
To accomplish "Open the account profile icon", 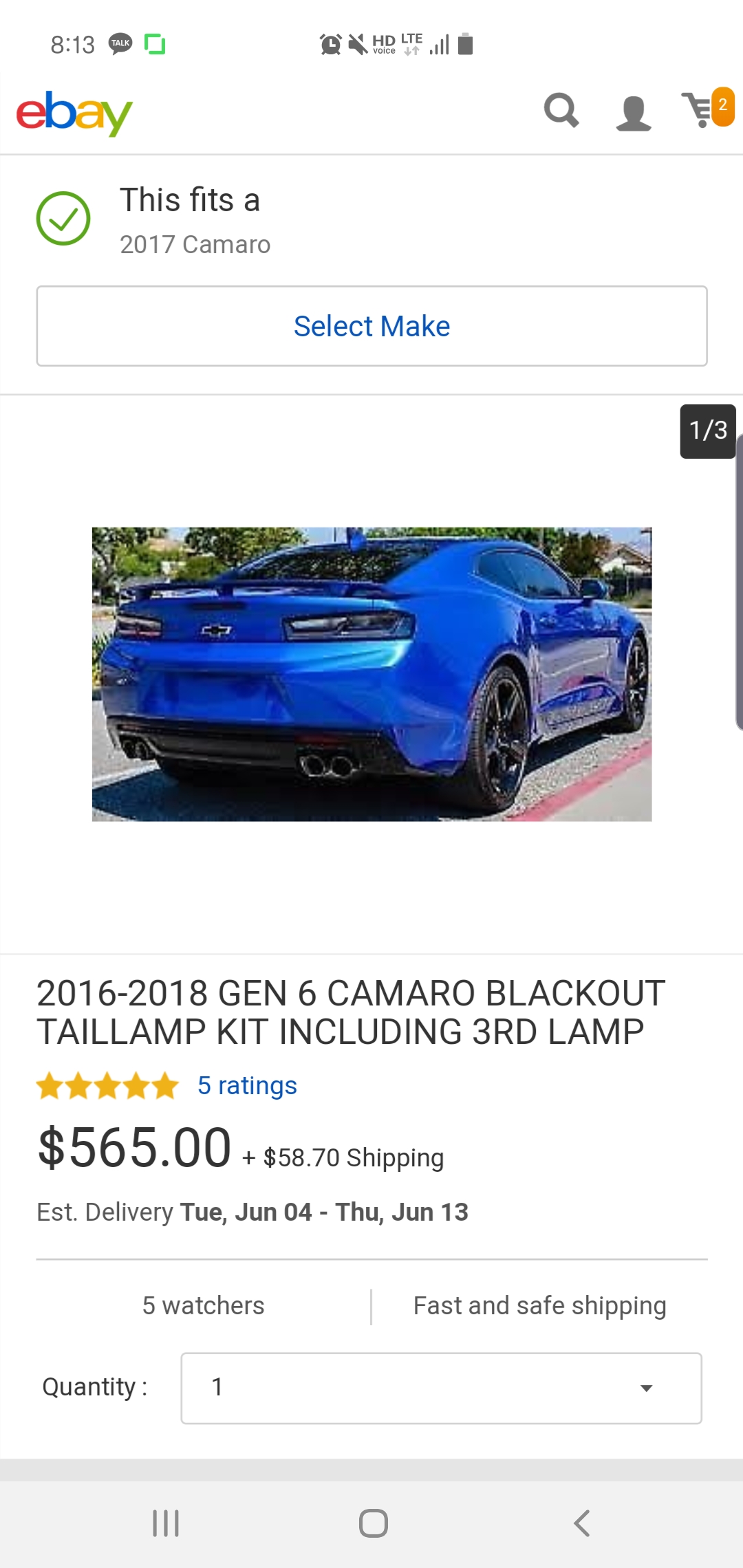I will [x=633, y=113].
